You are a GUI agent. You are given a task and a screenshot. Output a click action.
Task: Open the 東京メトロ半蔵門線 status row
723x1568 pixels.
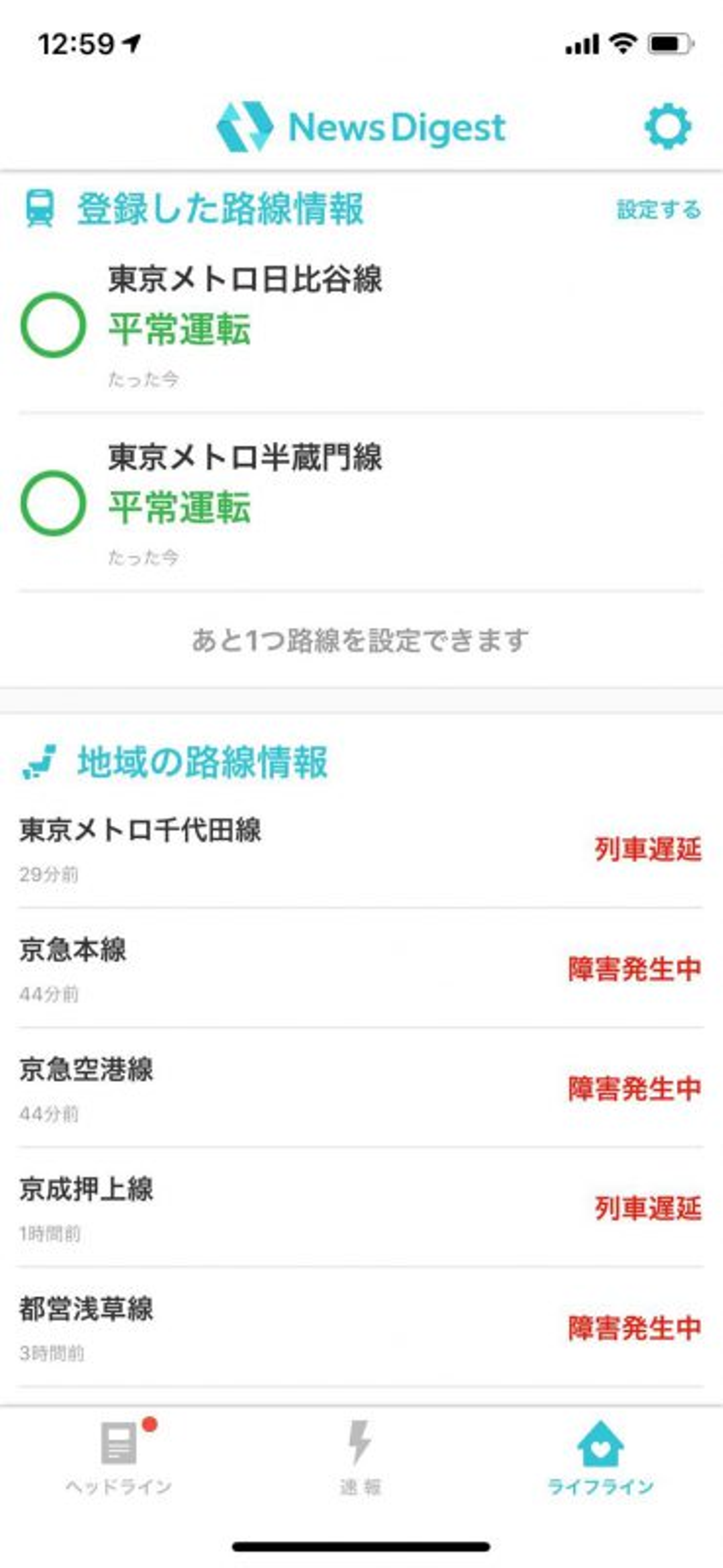[361, 503]
